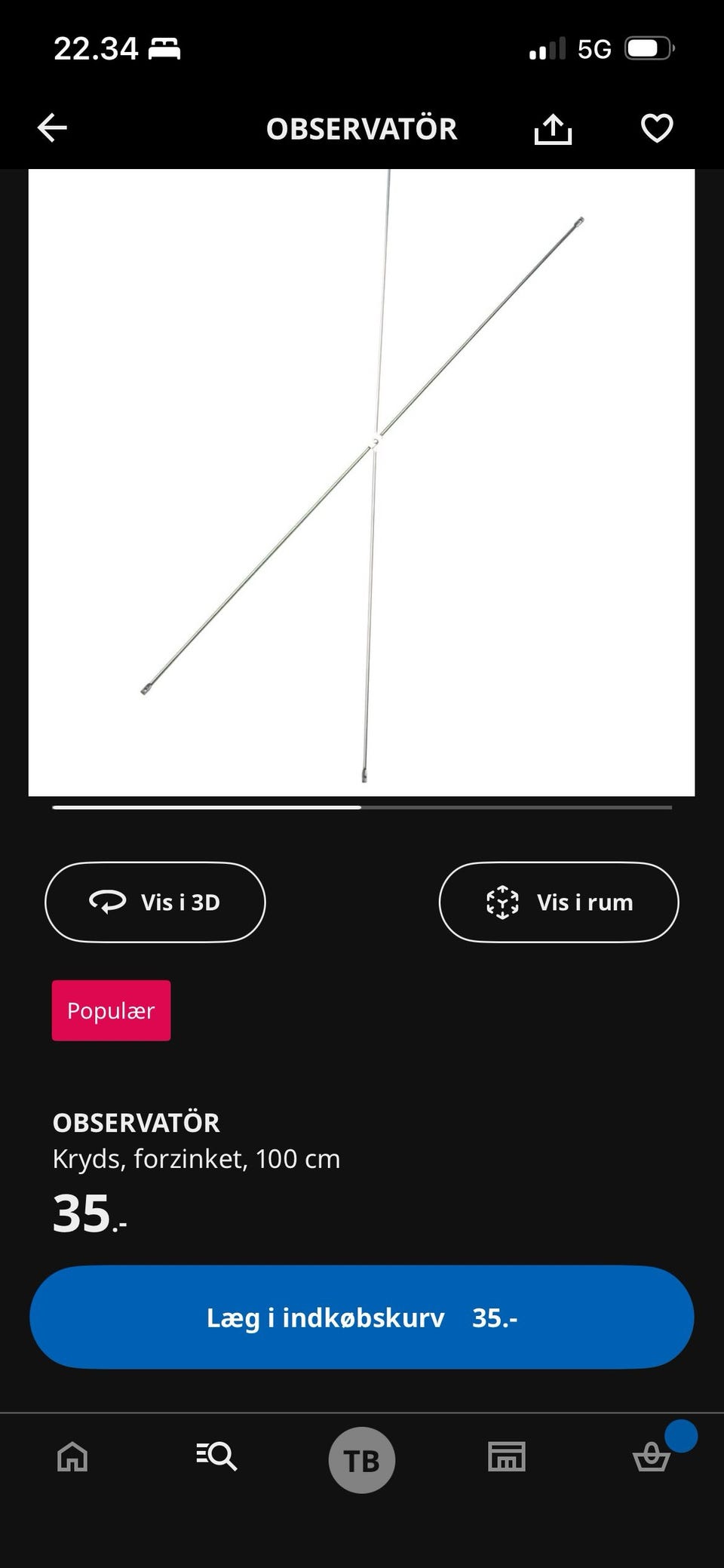This screenshot has width=724, height=1568.
Task: Go back using the arrow icon
Action: (53, 128)
